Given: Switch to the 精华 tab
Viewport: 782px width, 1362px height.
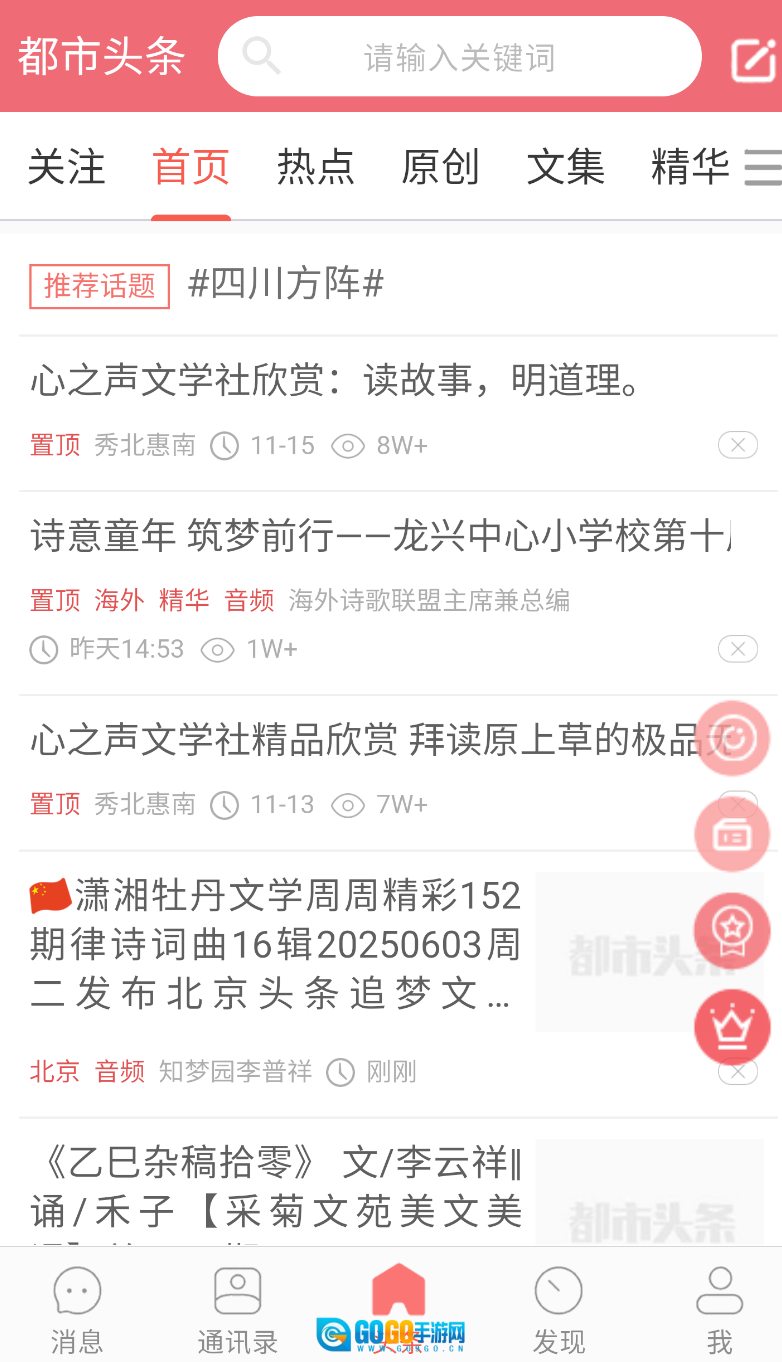Looking at the screenshot, I should click(x=690, y=167).
